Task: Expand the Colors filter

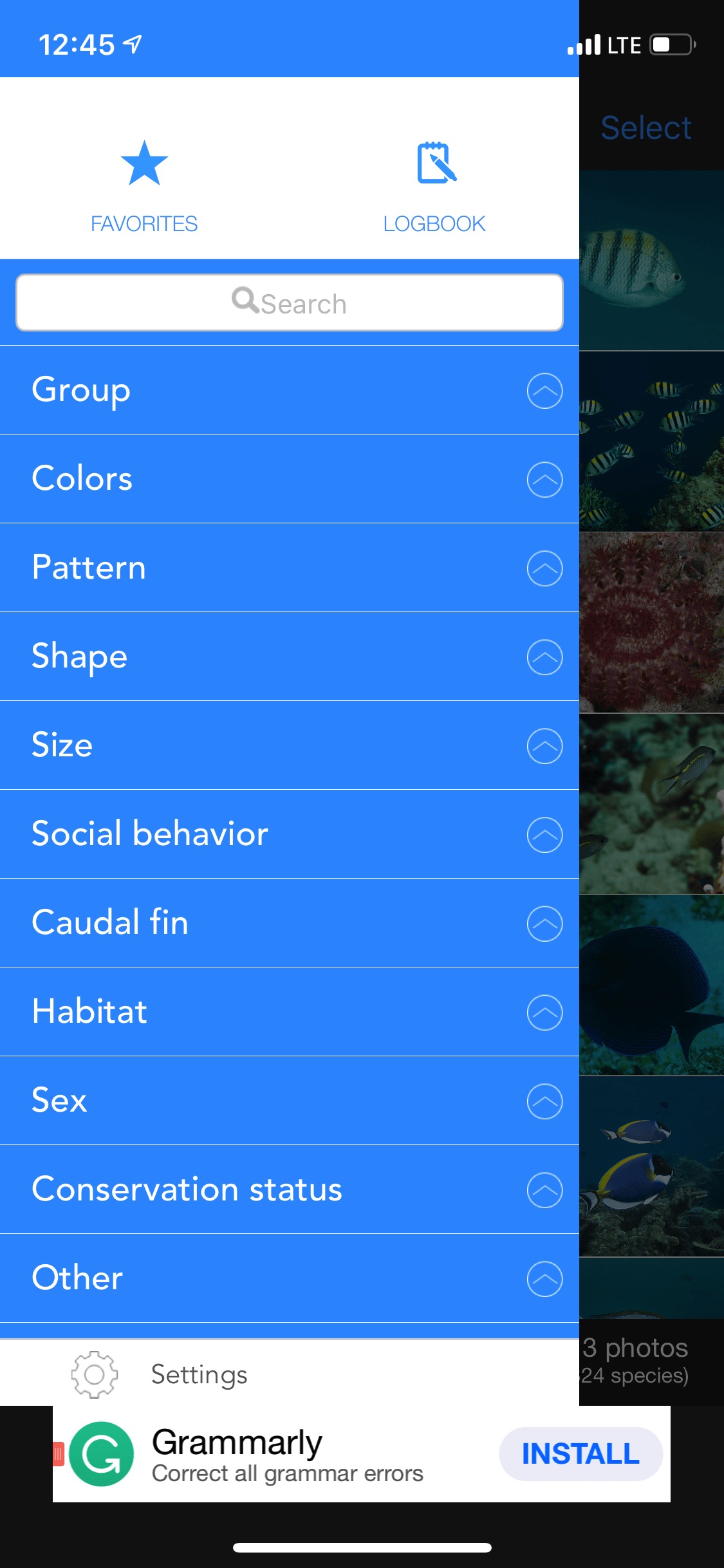Action: tap(544, 480)
